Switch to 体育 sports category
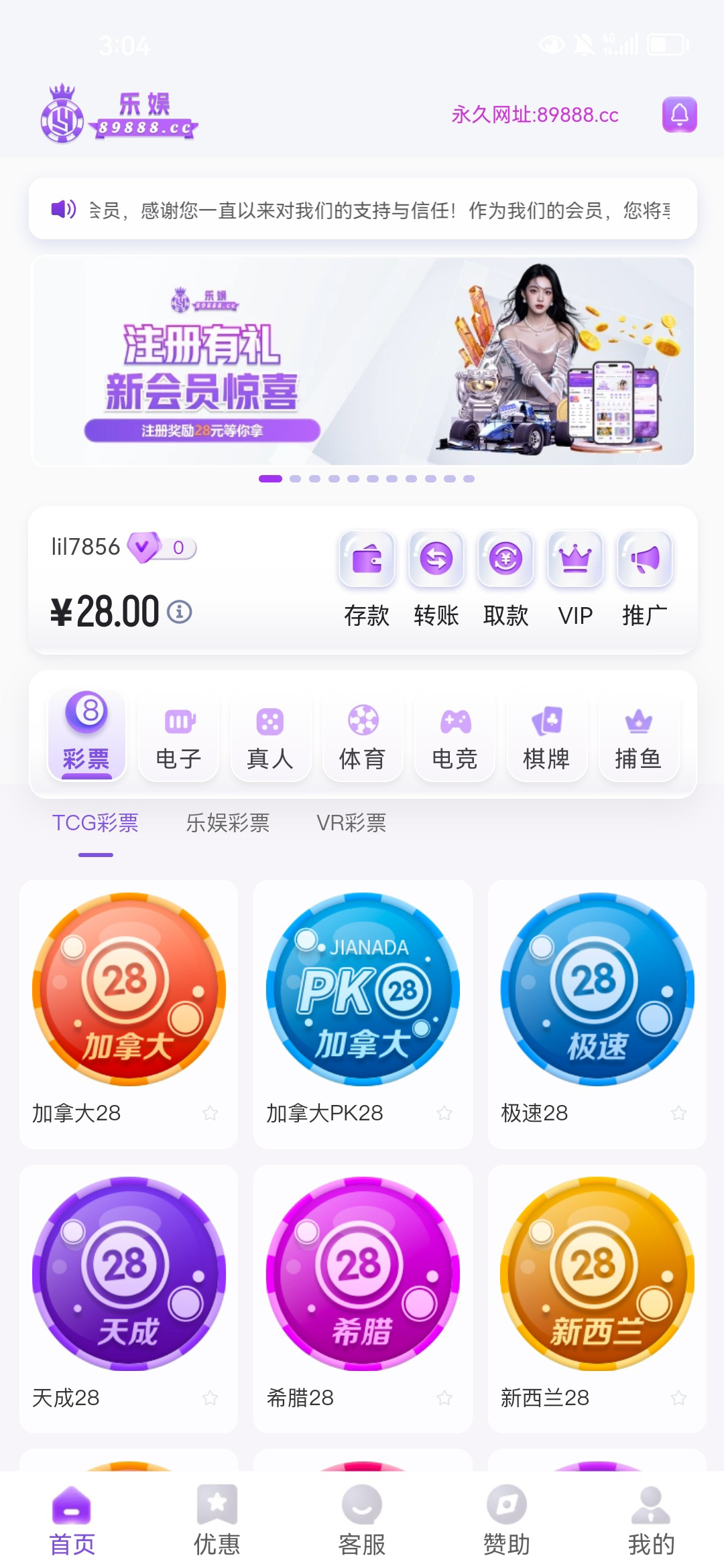Viewport: 724px width, 1568px height. (x=363, y=736)
